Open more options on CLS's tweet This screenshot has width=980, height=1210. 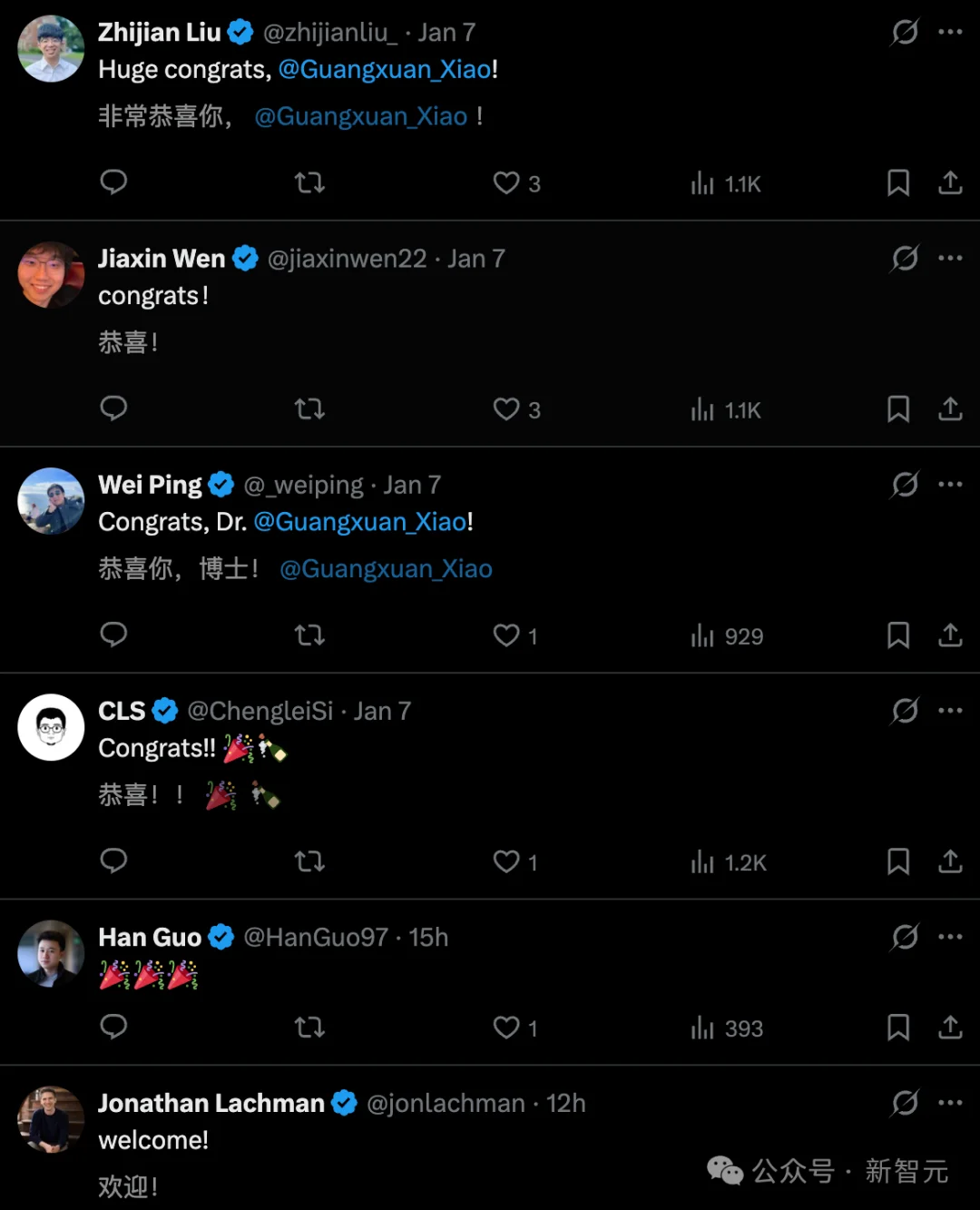950,711
